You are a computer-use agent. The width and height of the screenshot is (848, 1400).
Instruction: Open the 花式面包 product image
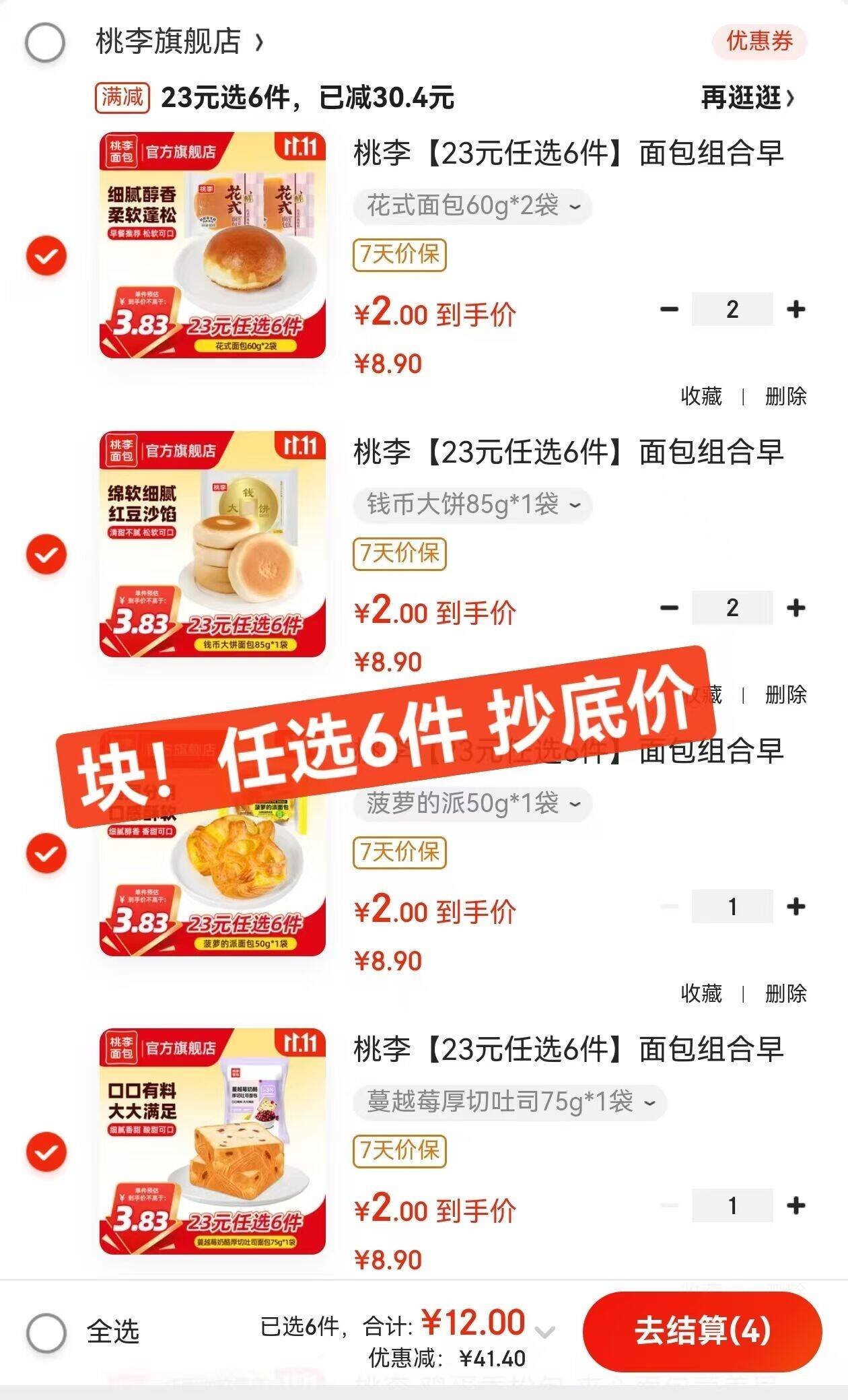click(x=213, y=245)
